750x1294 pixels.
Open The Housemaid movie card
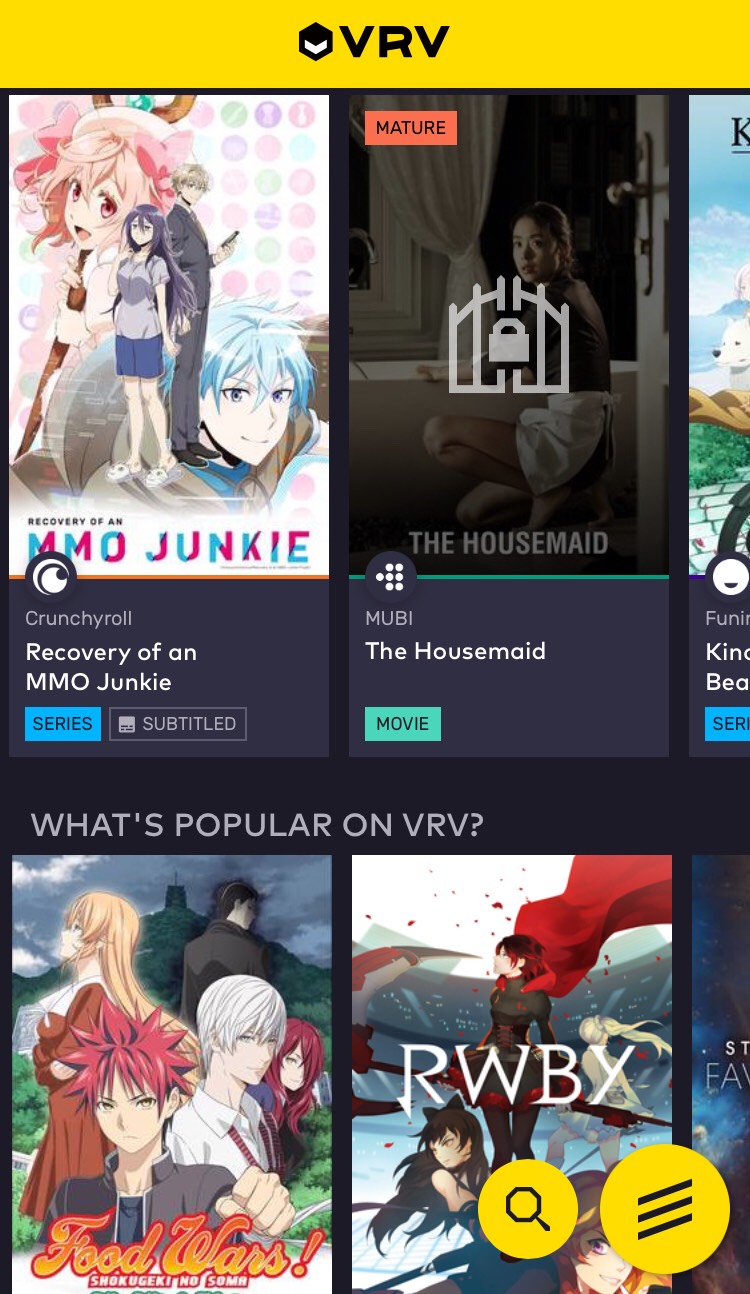tap(508, 400)
